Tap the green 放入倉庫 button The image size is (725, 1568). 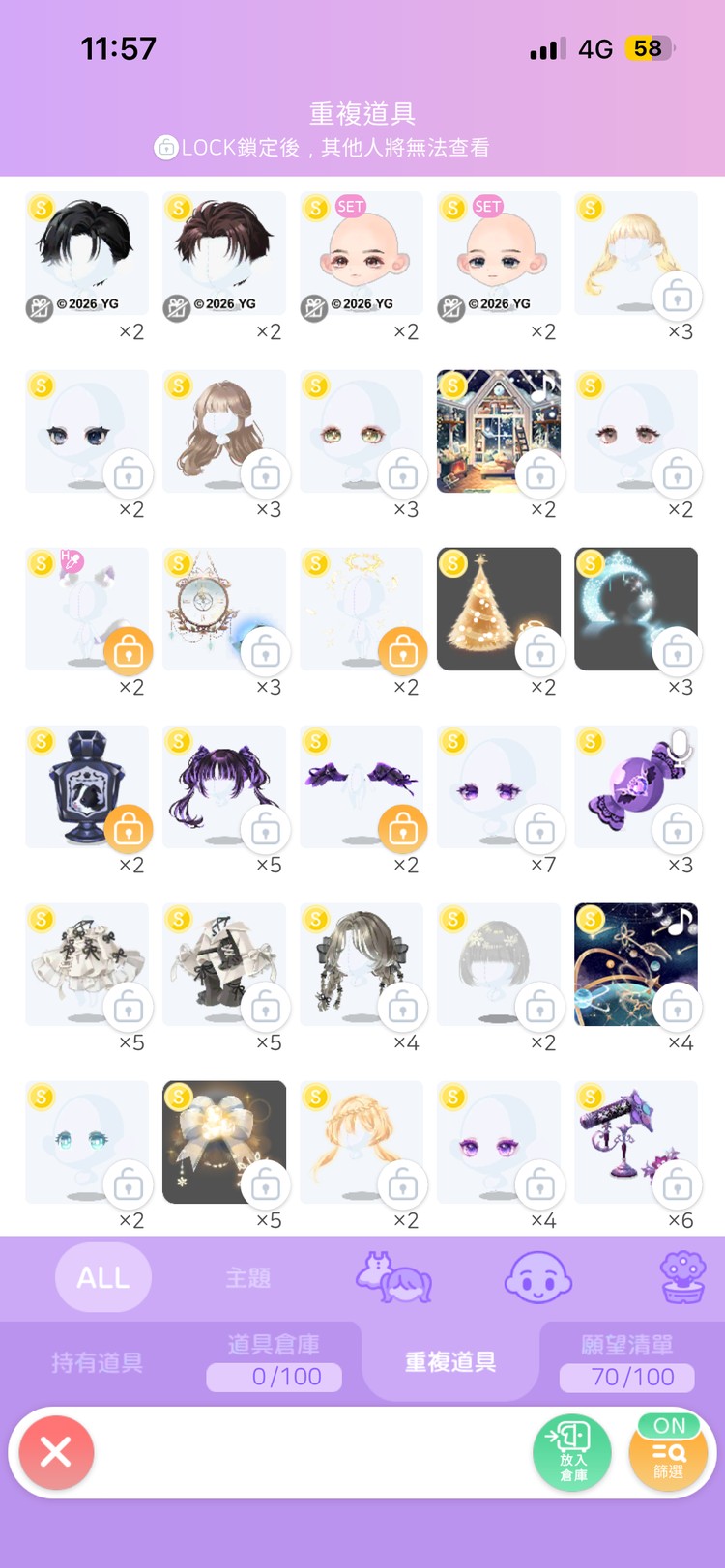(x=571, y=1453)
